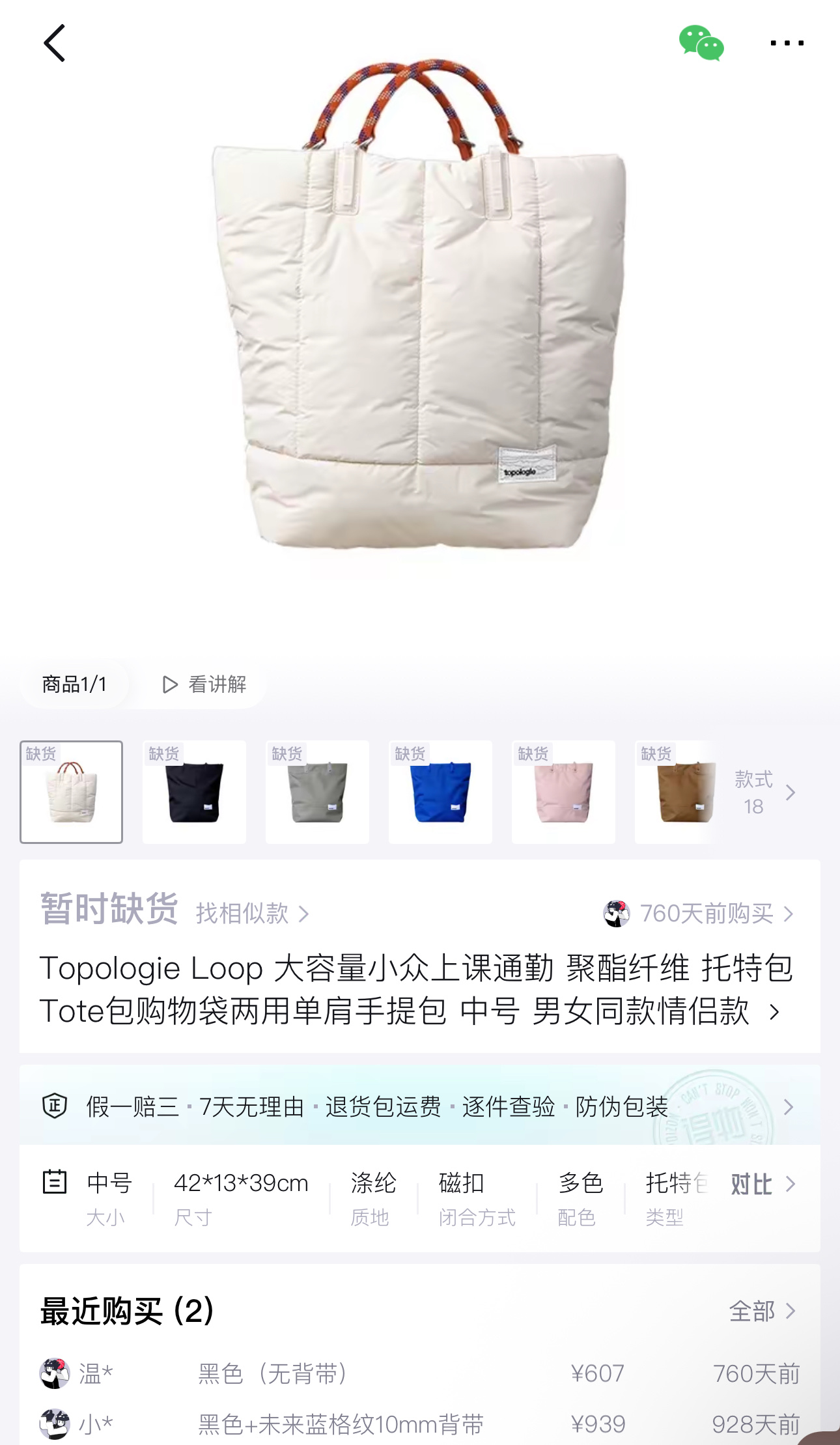Play the 看讲解 product explanation

click(204, 684)
